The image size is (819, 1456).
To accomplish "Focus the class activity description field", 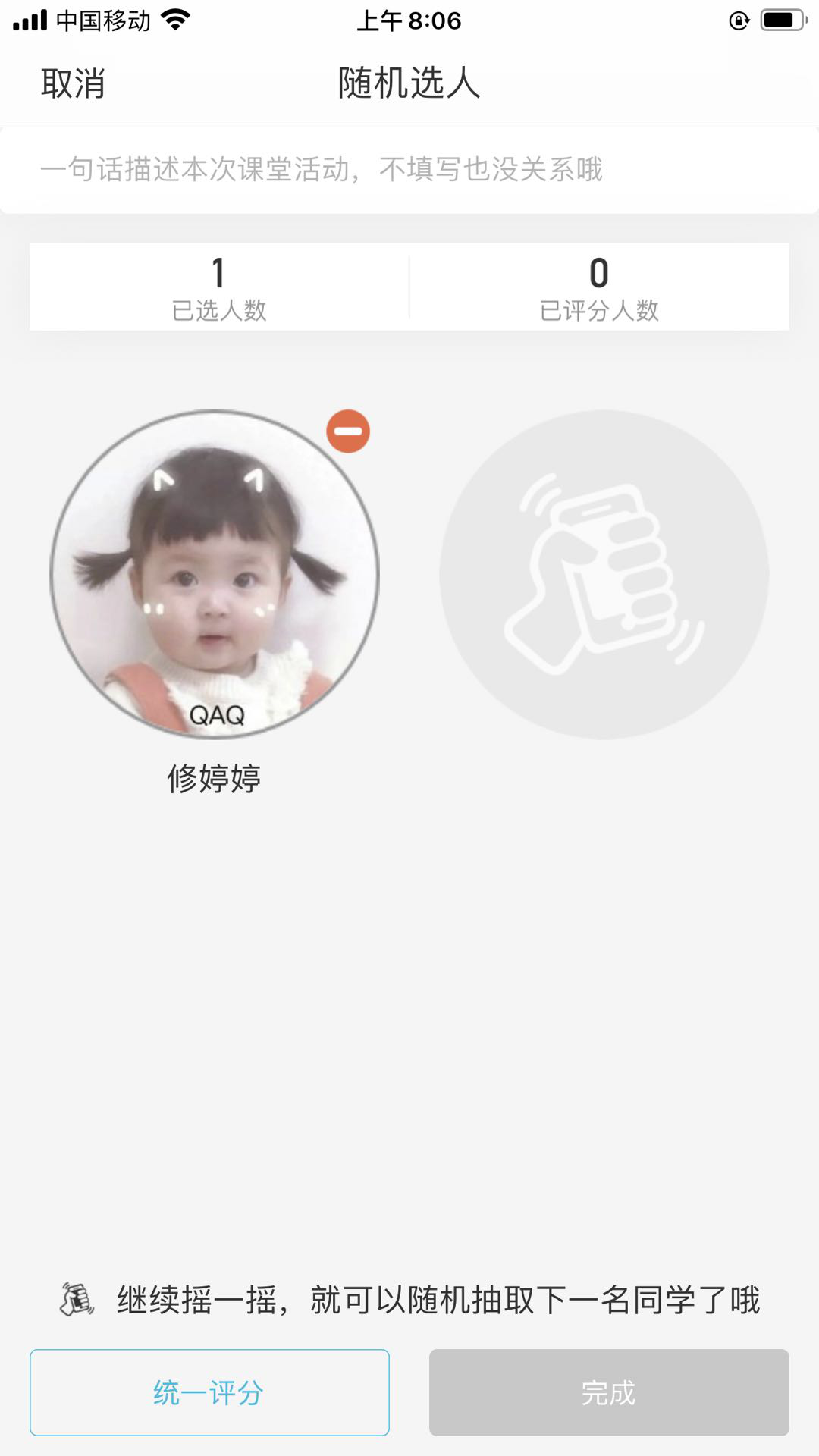I will coord(409,169).
